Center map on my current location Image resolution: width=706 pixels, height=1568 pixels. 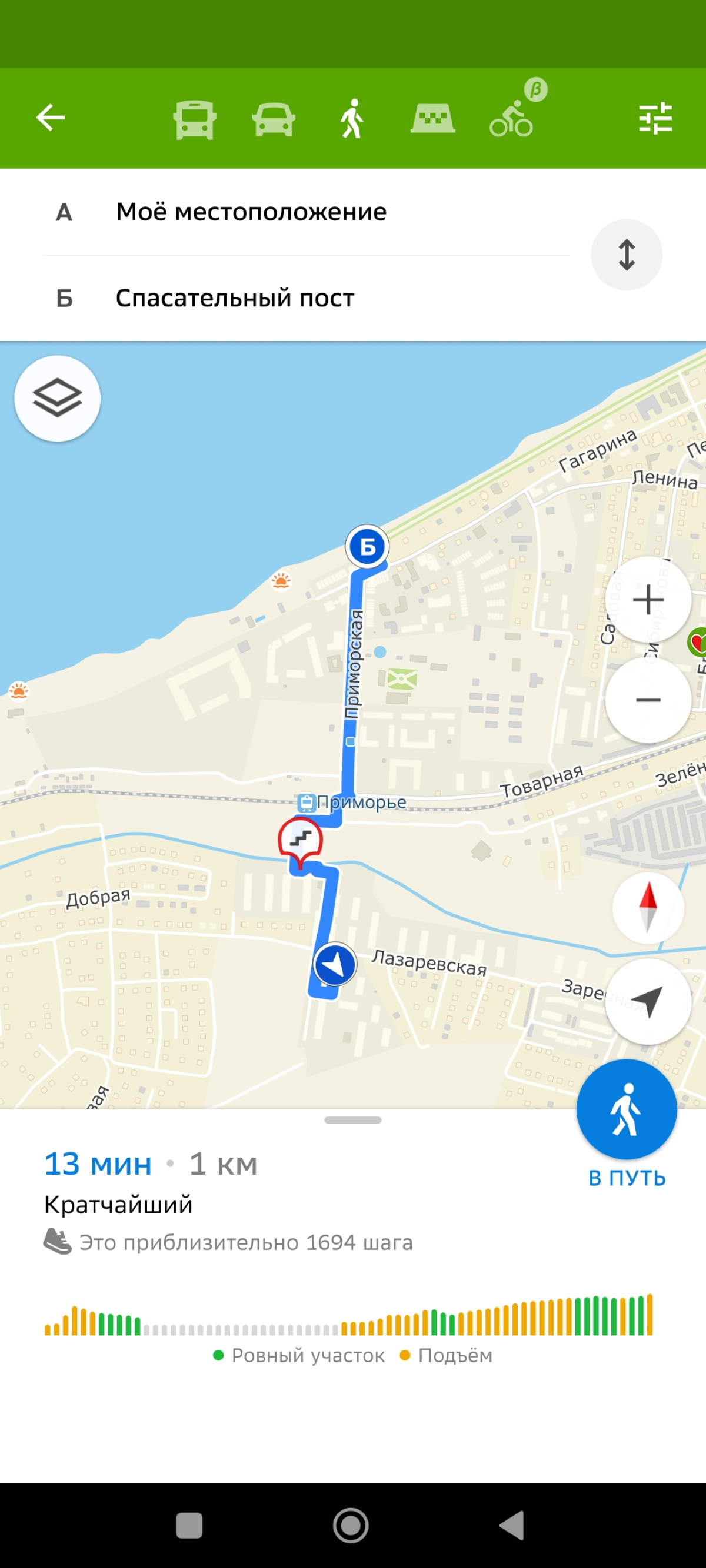pos(648,1001)
